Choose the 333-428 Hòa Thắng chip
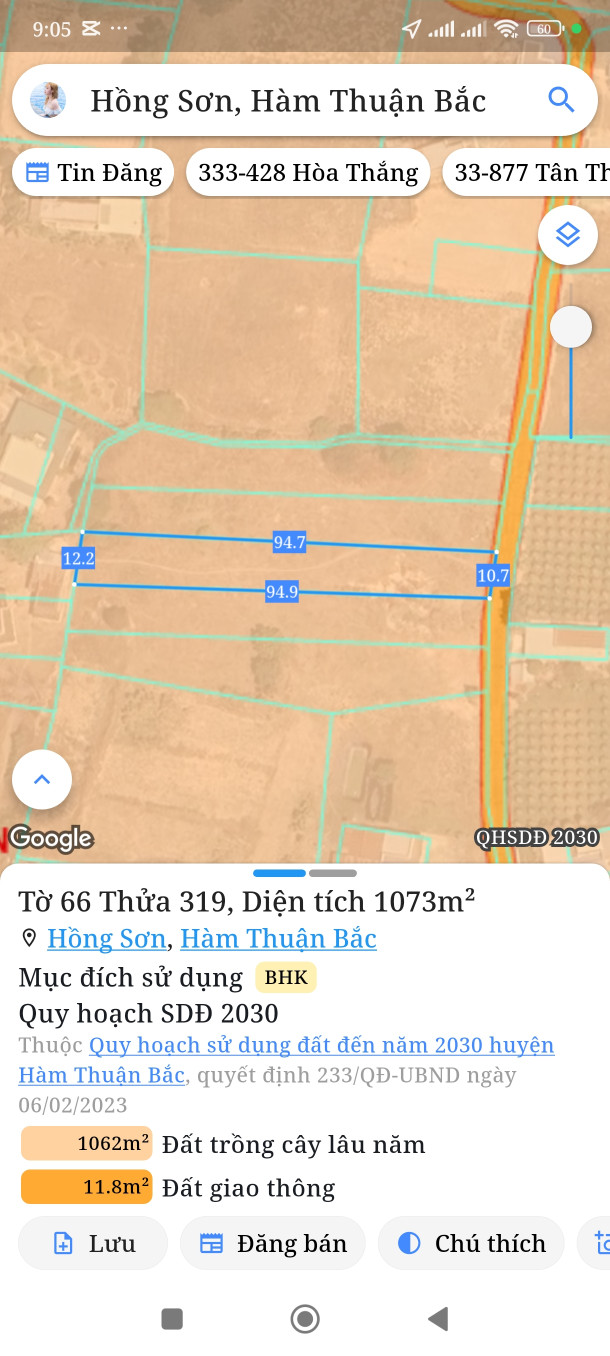Screen dimensions: 610x1356 pyautogui.click(x=308, y=173)
